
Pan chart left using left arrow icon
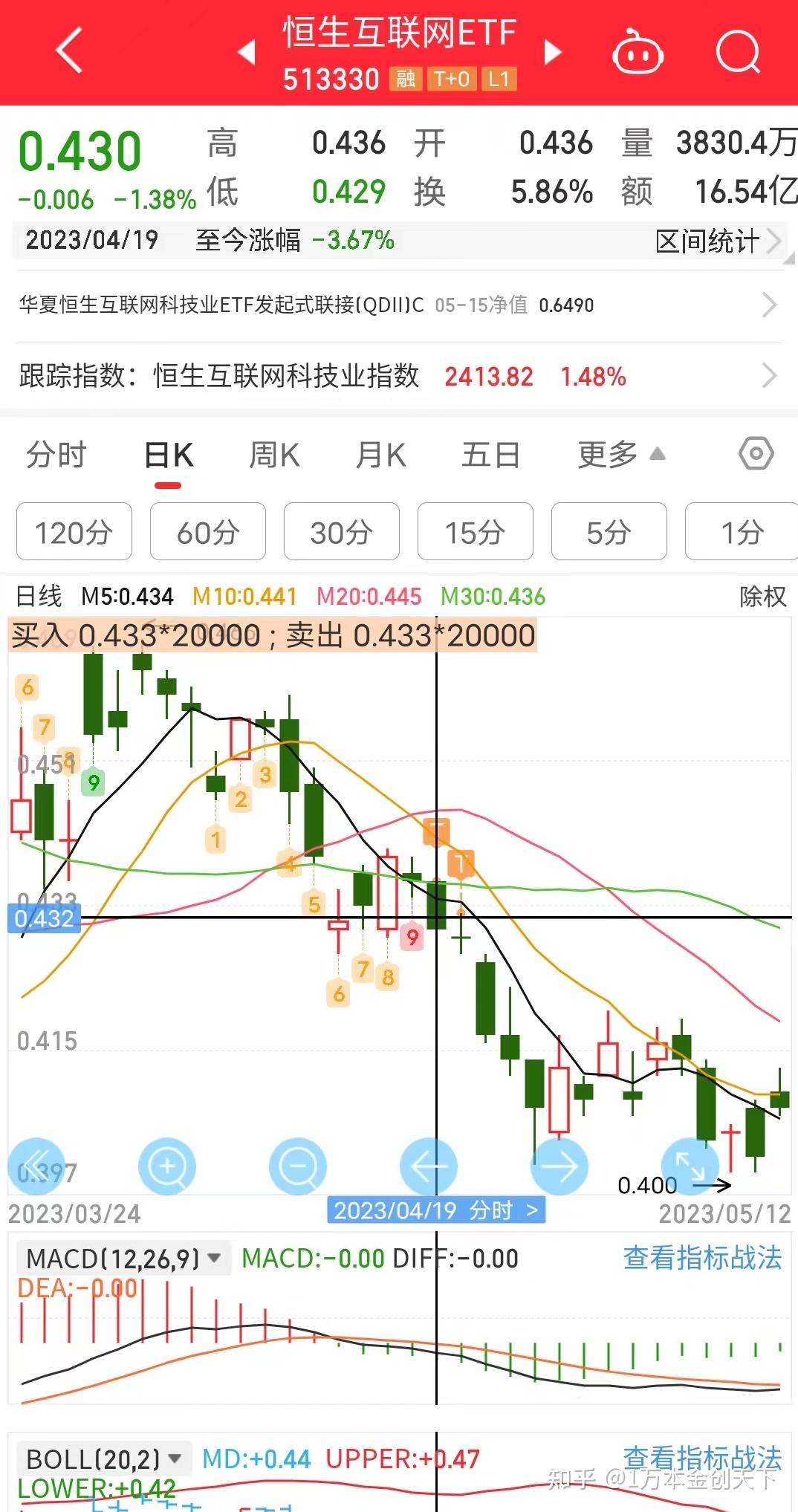[429, 1167]
